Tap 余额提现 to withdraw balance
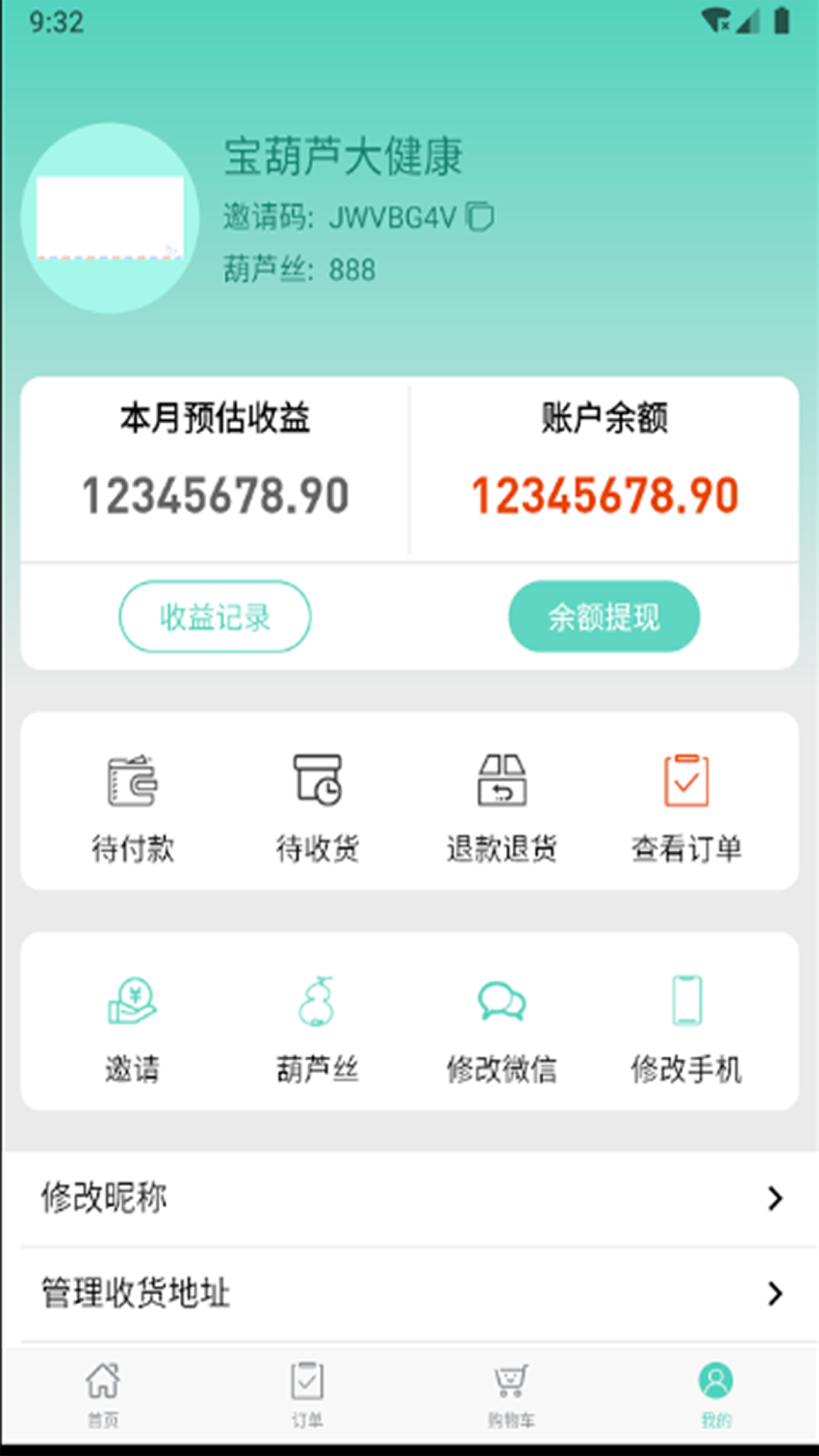 [x=604, y=617]
